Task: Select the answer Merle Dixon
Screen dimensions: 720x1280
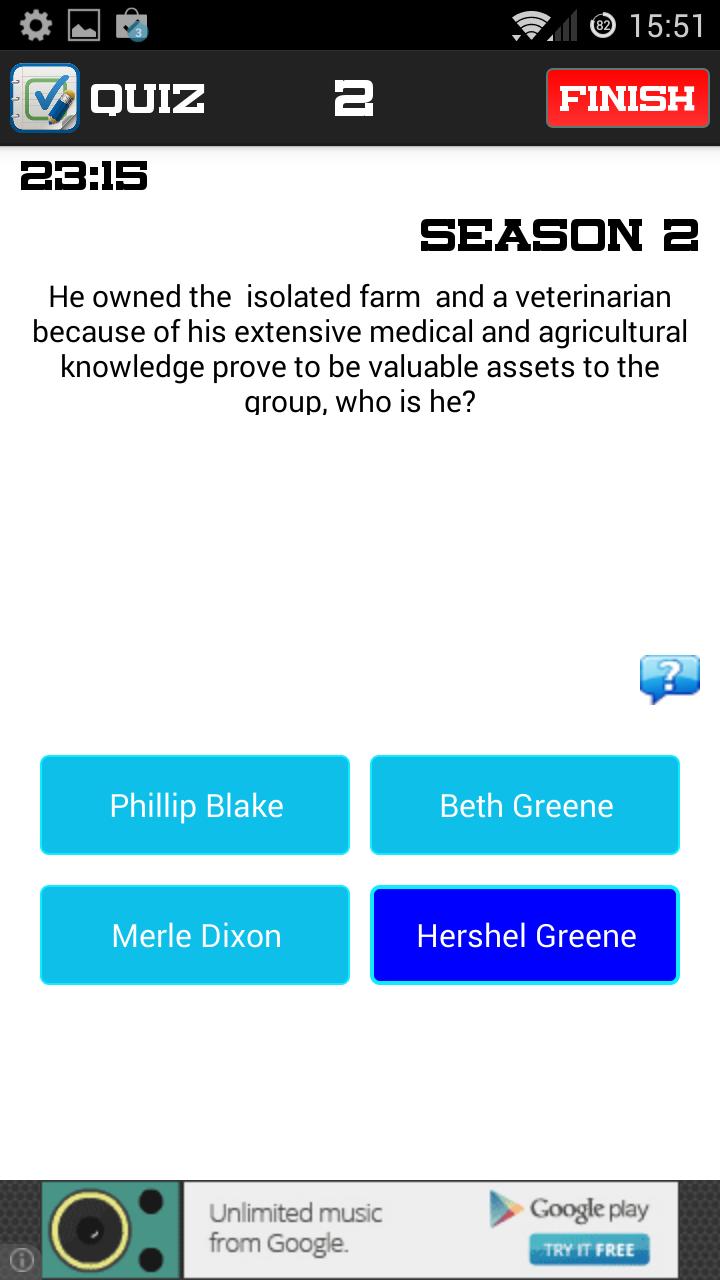Action: [x=194, y=934]
